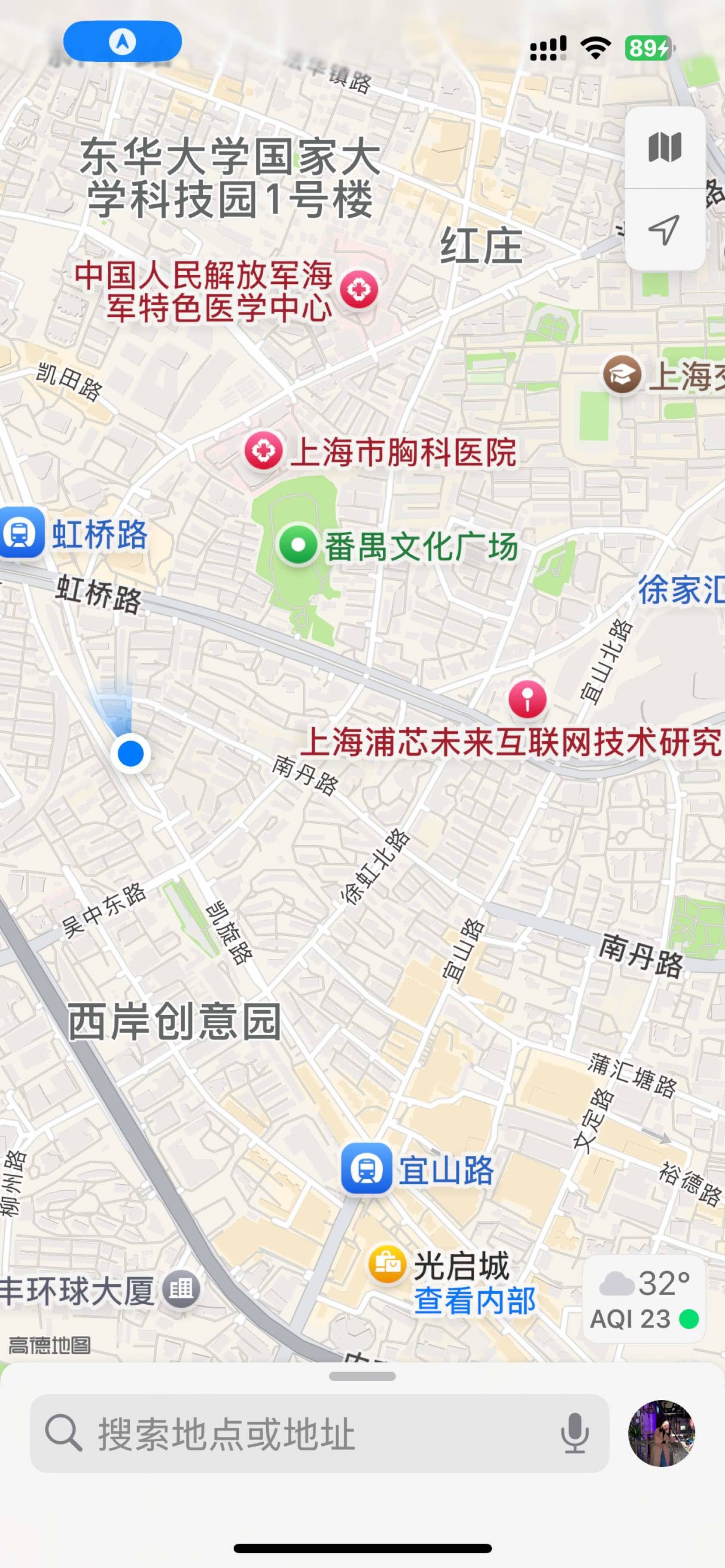
Task: Open the red pin for 上海浦芯未来互联网技术研究
Action: tap(527, 698)
